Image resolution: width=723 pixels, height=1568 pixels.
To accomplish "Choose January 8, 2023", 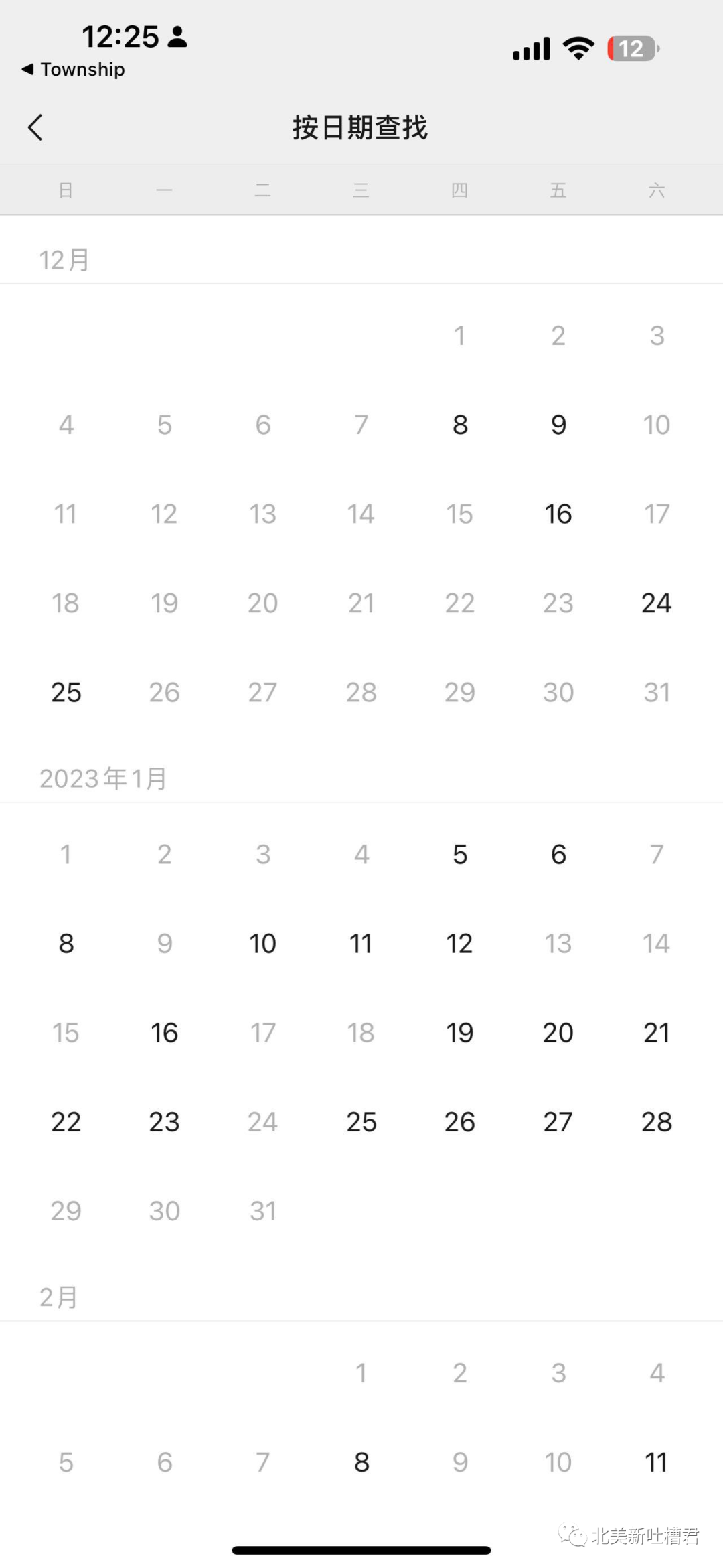I will pos(66,943).
